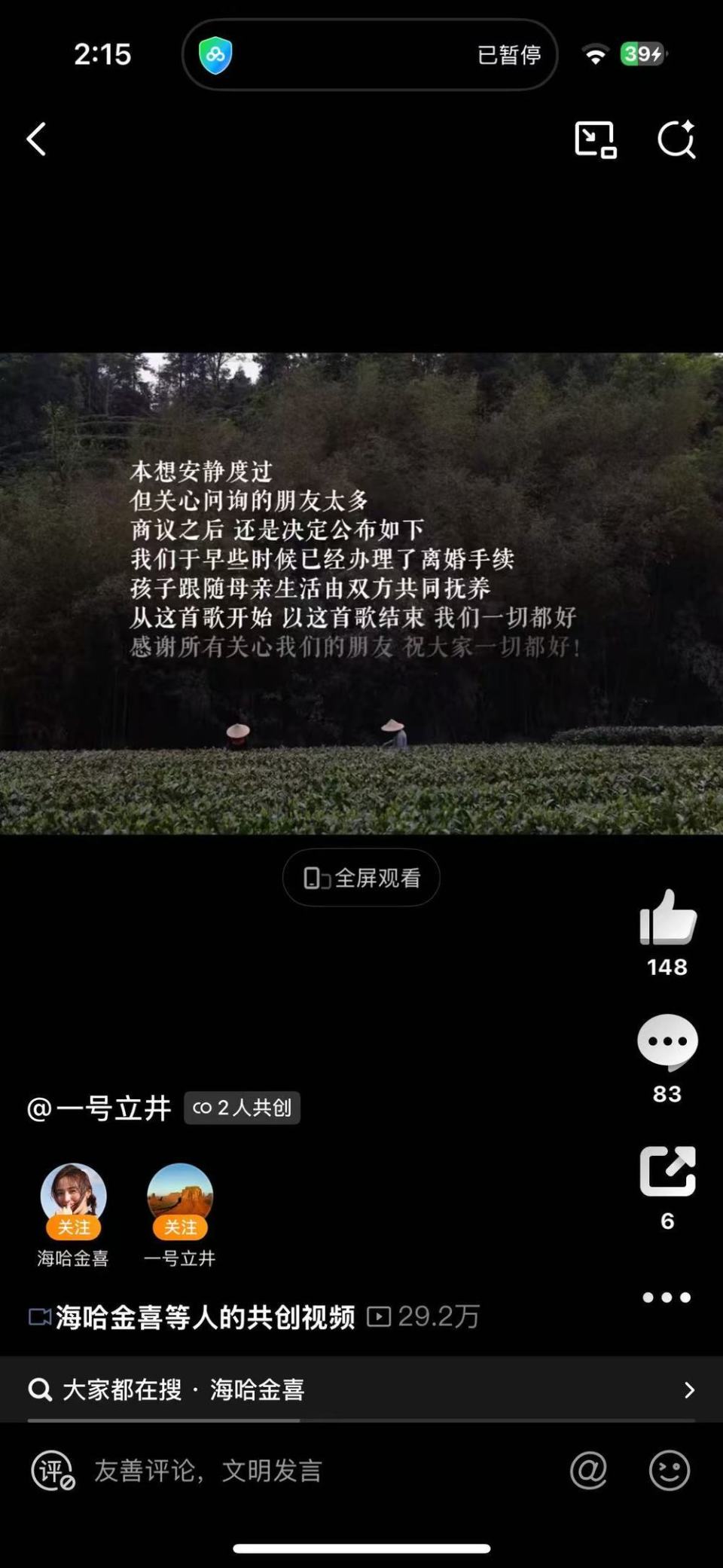Open the more options ellipsis menu
Image resolution: width=723 pixels, height=1568 pixels.
click(x=666, y=1296)
